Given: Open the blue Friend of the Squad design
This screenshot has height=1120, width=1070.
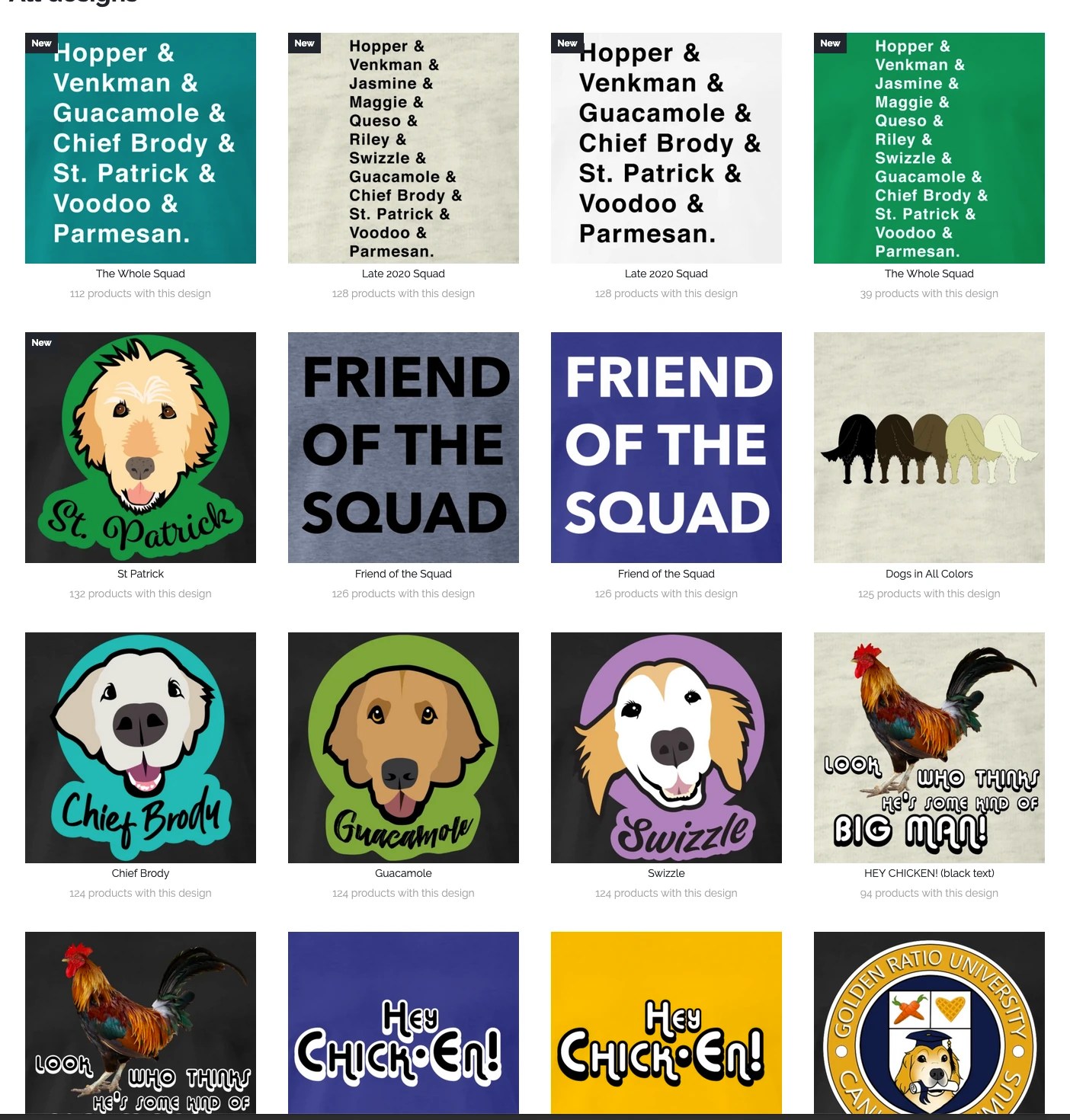Looking at the screenshot, I should click(x=666, y=447).
